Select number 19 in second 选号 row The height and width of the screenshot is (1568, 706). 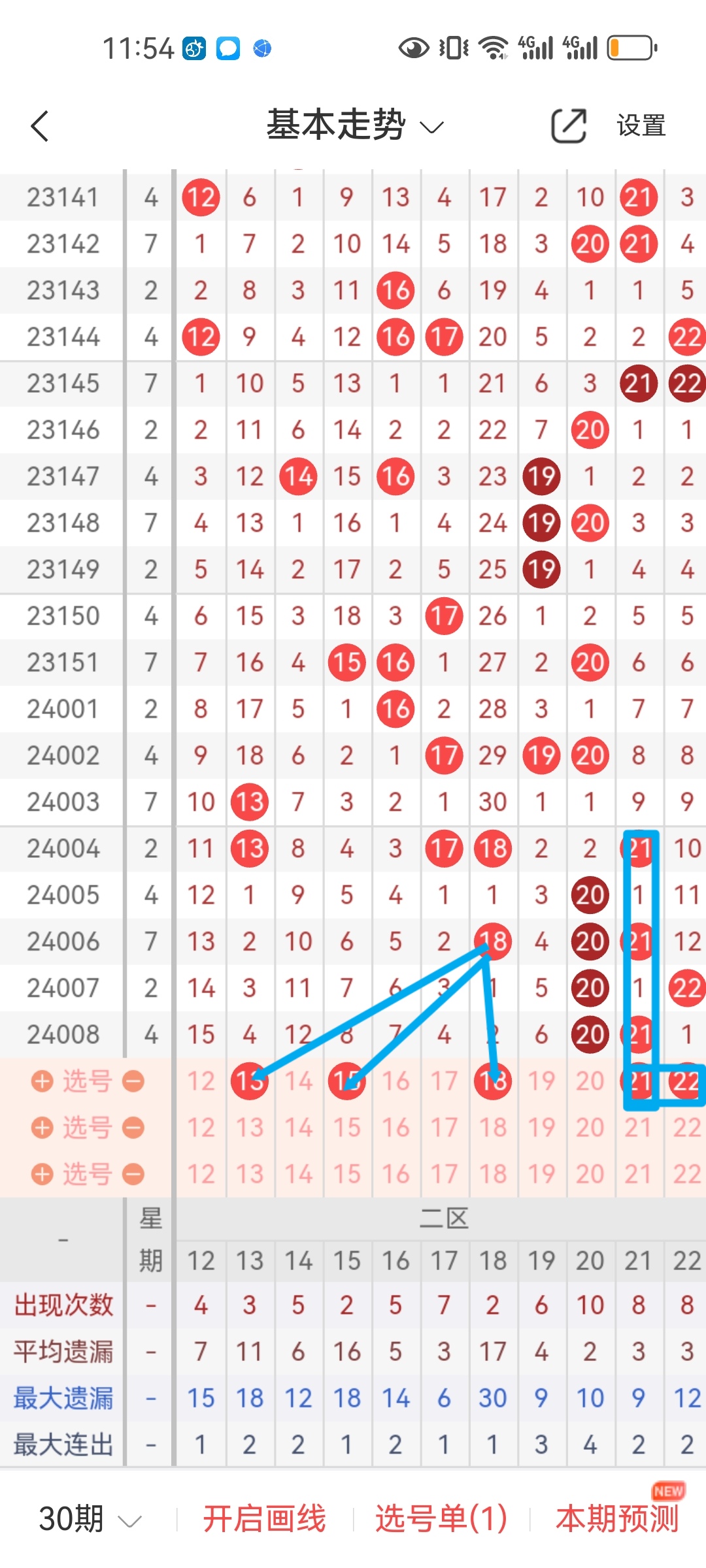click(541, 1128)
